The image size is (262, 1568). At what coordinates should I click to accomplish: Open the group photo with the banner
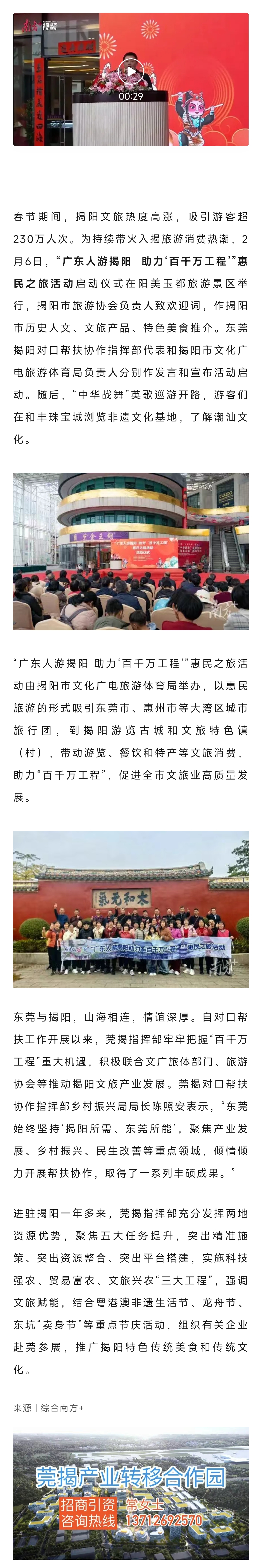pos(131,909)
